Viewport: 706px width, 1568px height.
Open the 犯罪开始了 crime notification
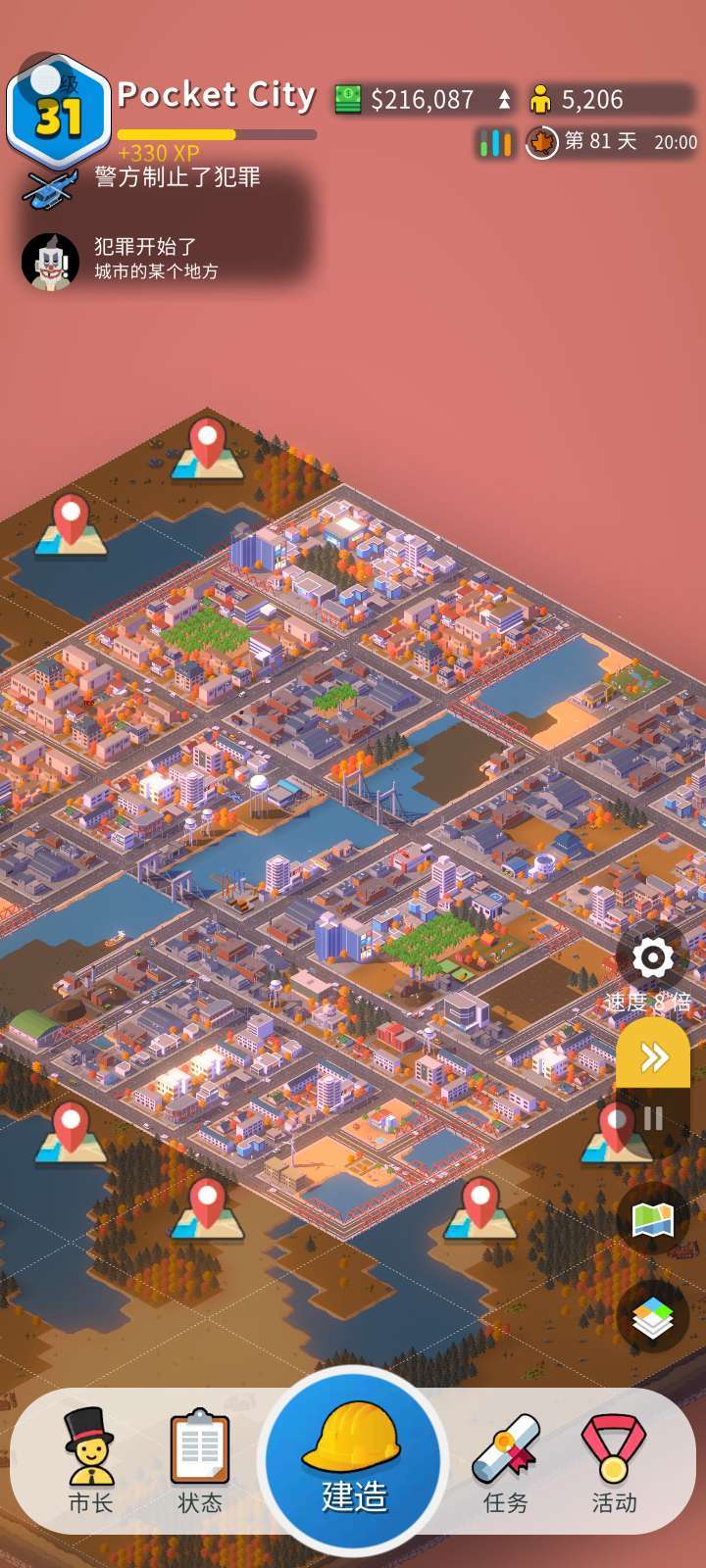(x=157, y=258)
